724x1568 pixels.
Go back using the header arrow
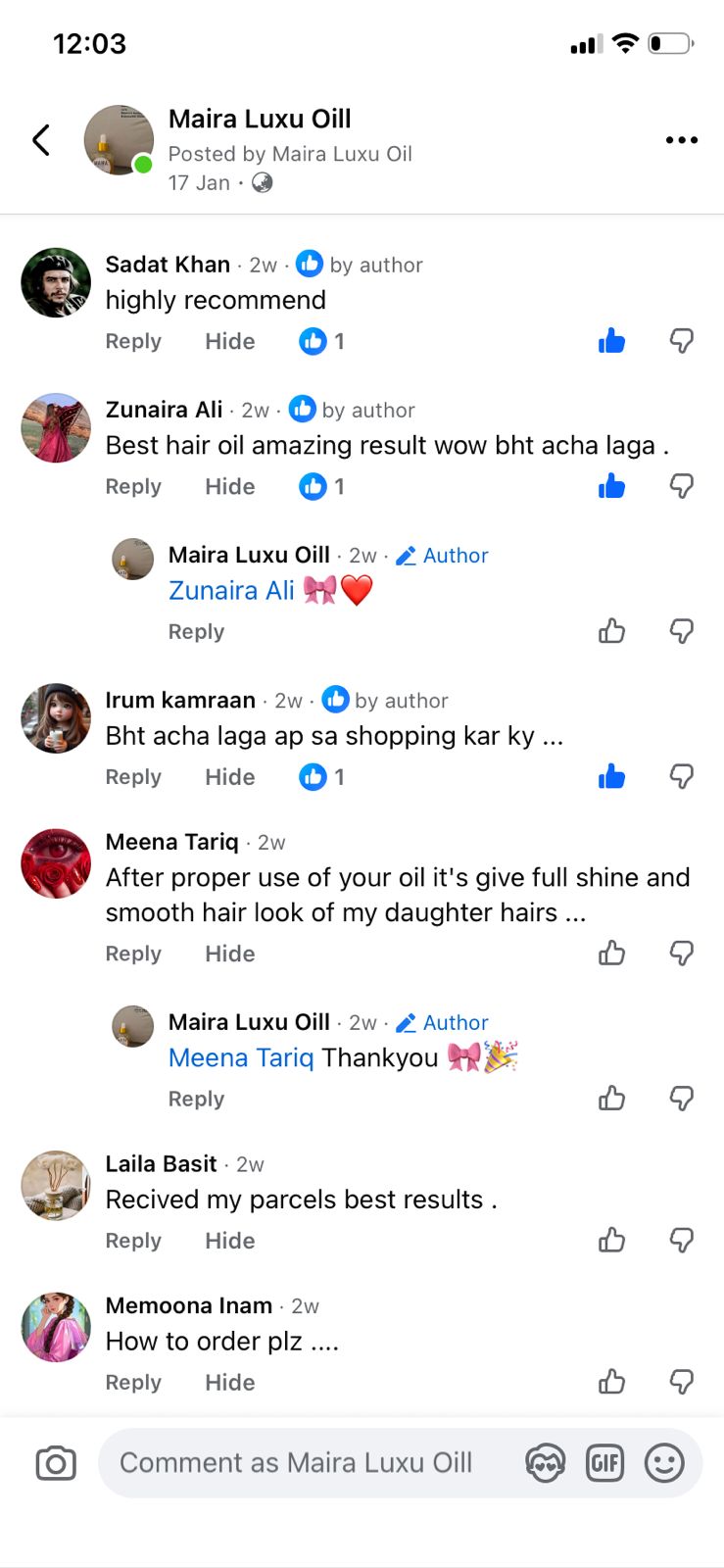click(x=41, y=140)
